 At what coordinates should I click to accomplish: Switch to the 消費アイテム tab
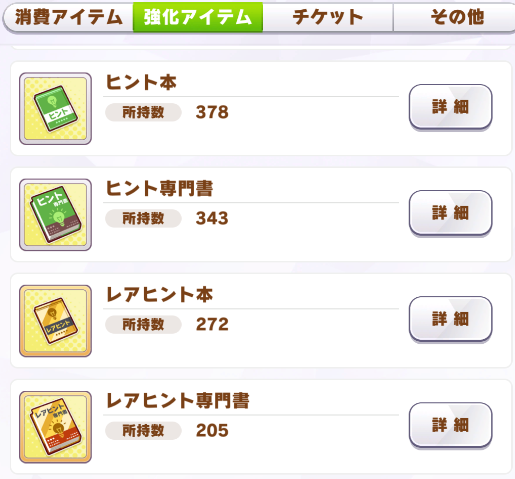[68, 17]
